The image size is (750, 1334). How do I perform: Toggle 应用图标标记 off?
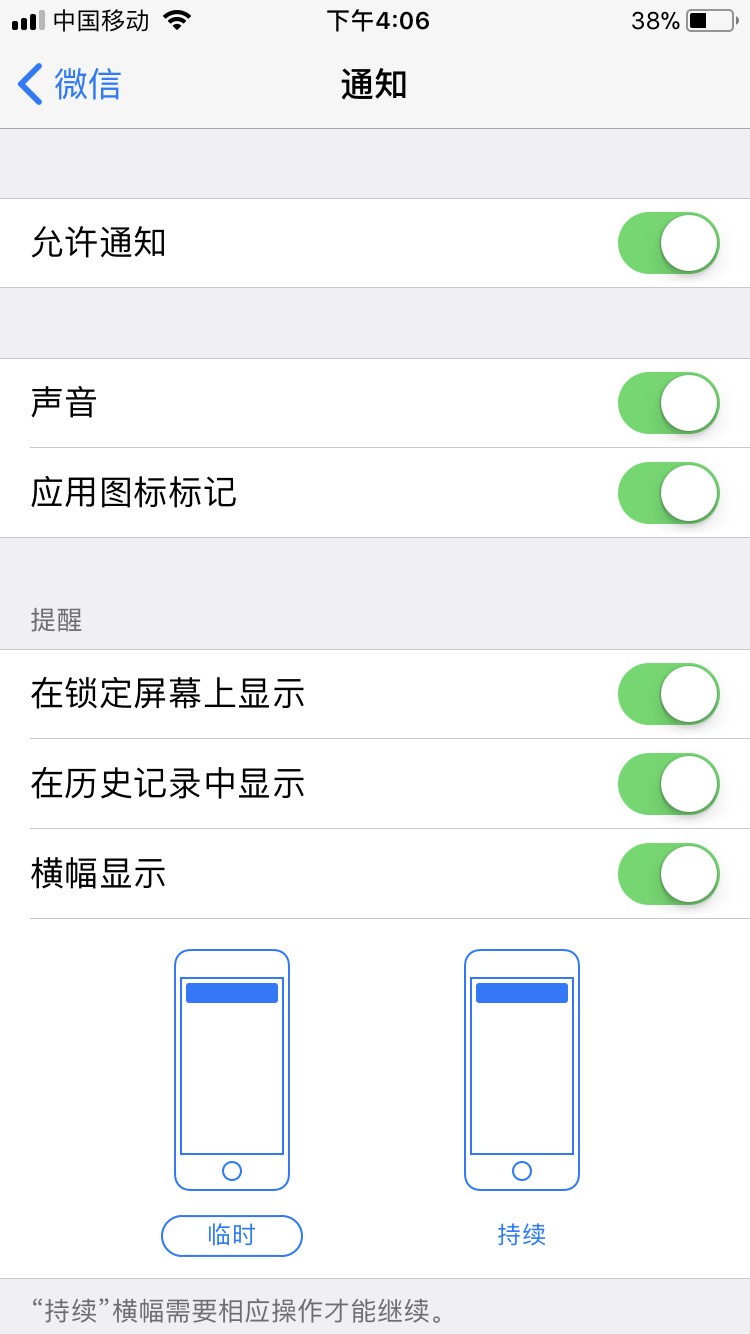[x=668, y=493]
